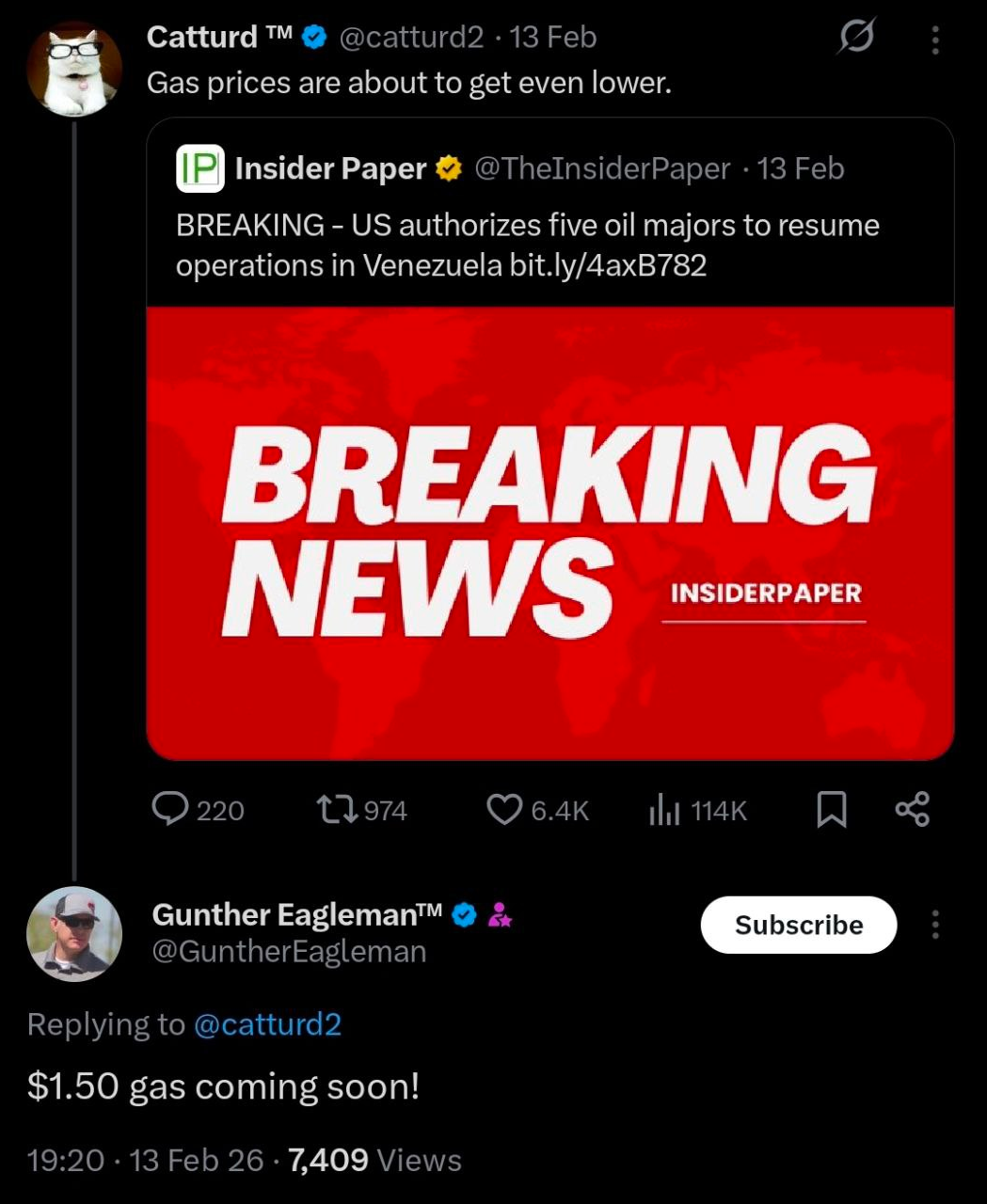
Task: Bookmark Catturd's post
Action: 831,809
